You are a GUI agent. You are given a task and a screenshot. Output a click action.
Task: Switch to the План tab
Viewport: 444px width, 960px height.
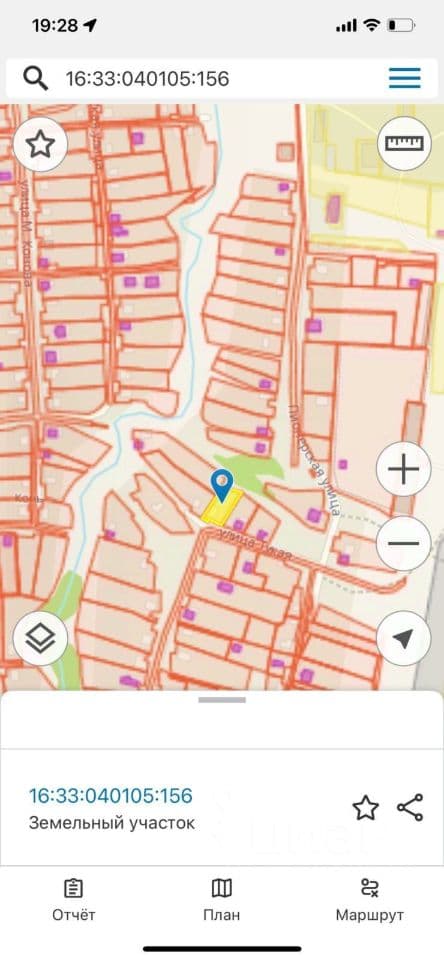(x=222, y=900)
